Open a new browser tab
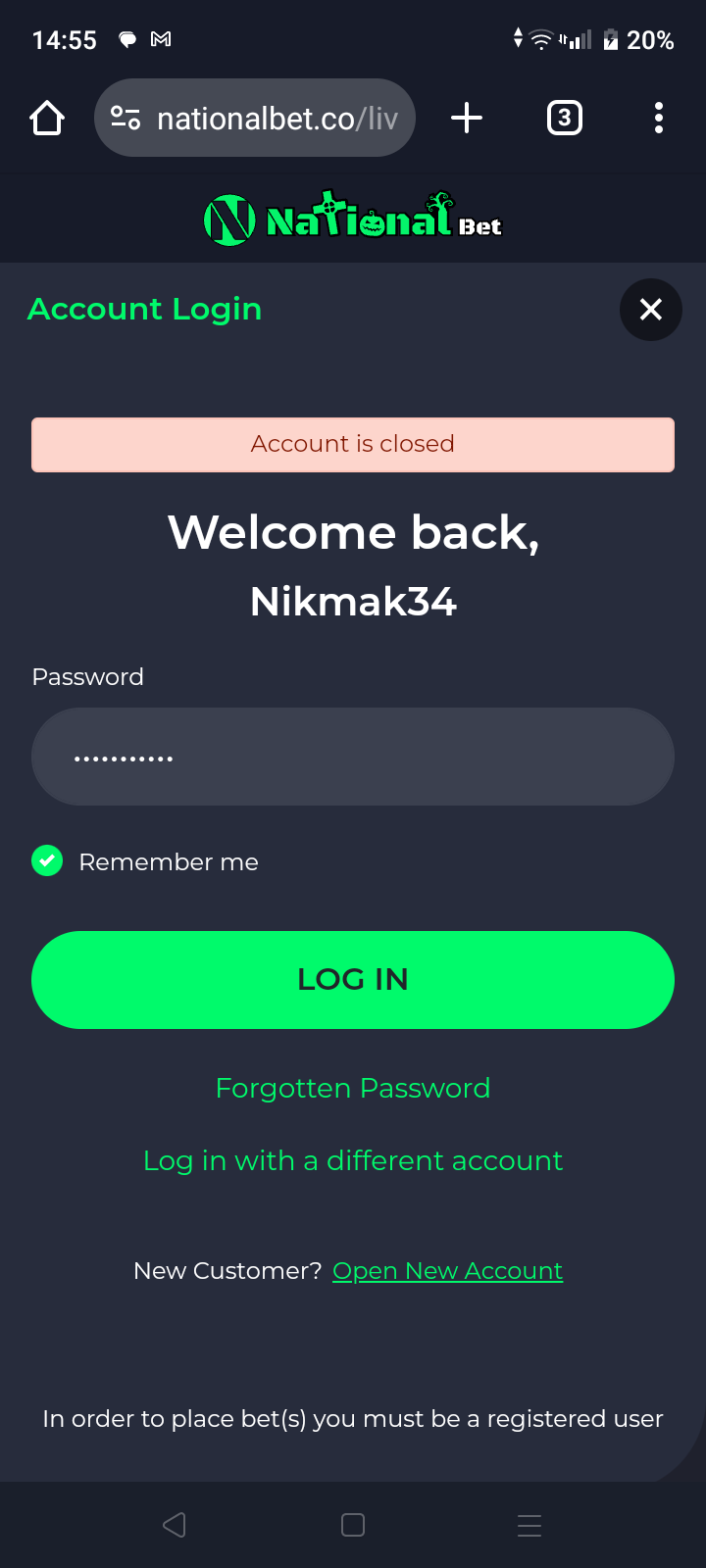This screenshot has height=1568, width=706. click(467, 119)
